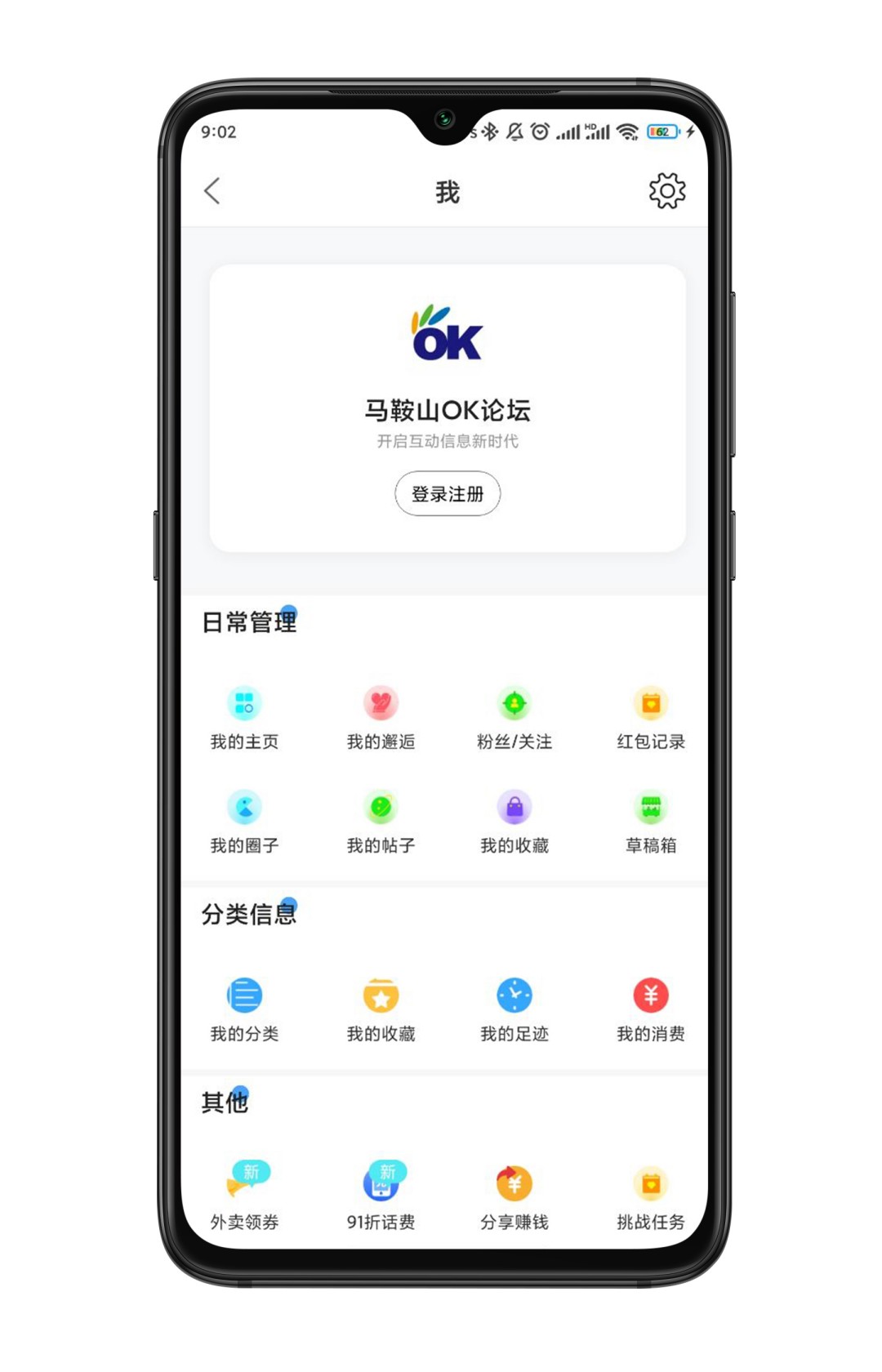882x1372 pixels.
Task: View 粉丝/关注 followers list
Action: pos(514,719)
